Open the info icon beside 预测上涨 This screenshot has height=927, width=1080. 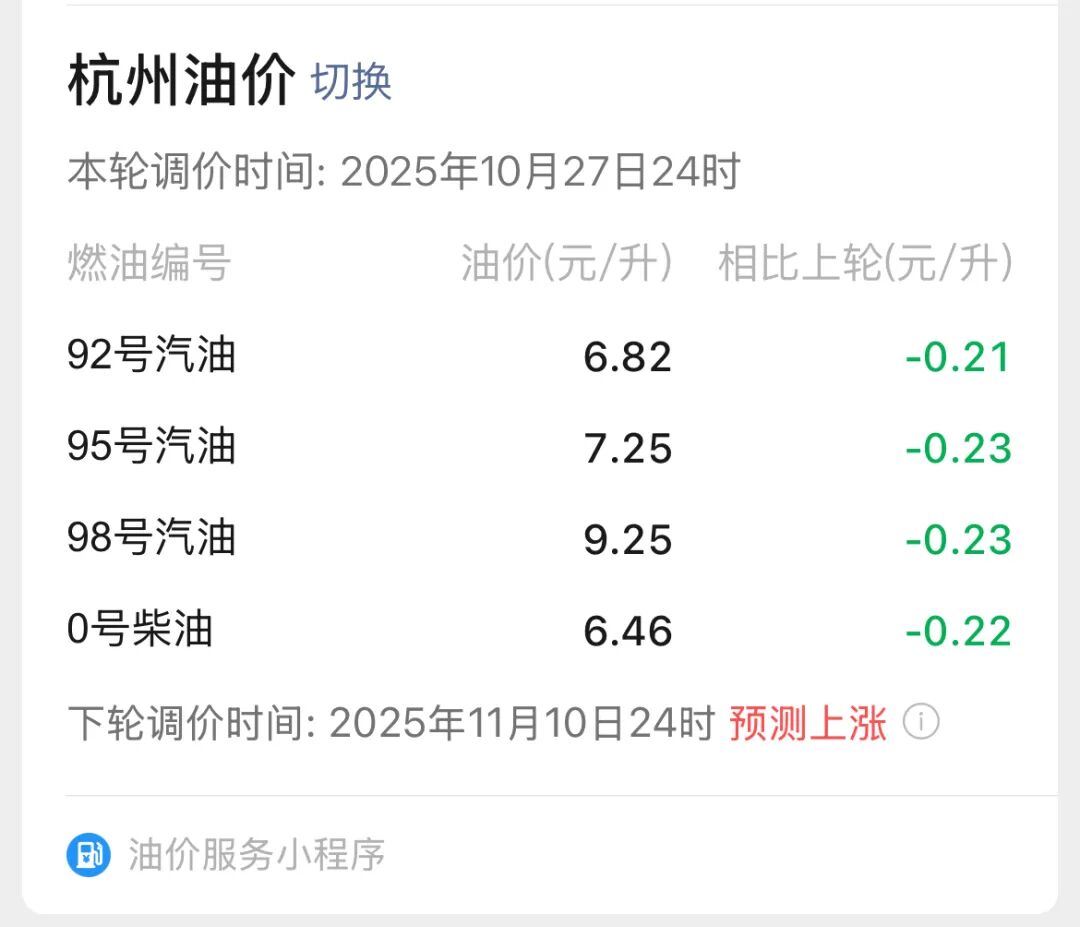[921, 722]
